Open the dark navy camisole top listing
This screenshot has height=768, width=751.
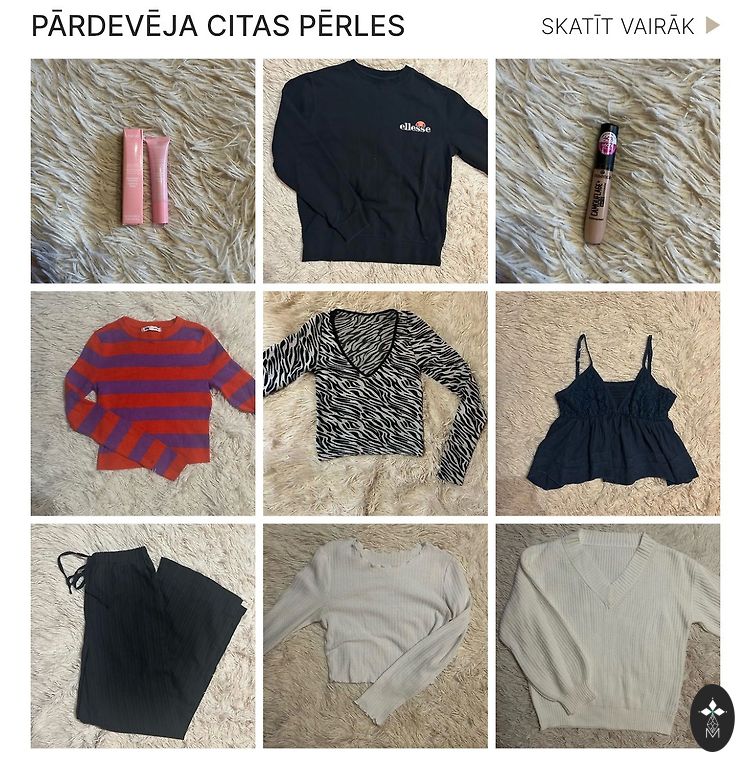point(607,403)
